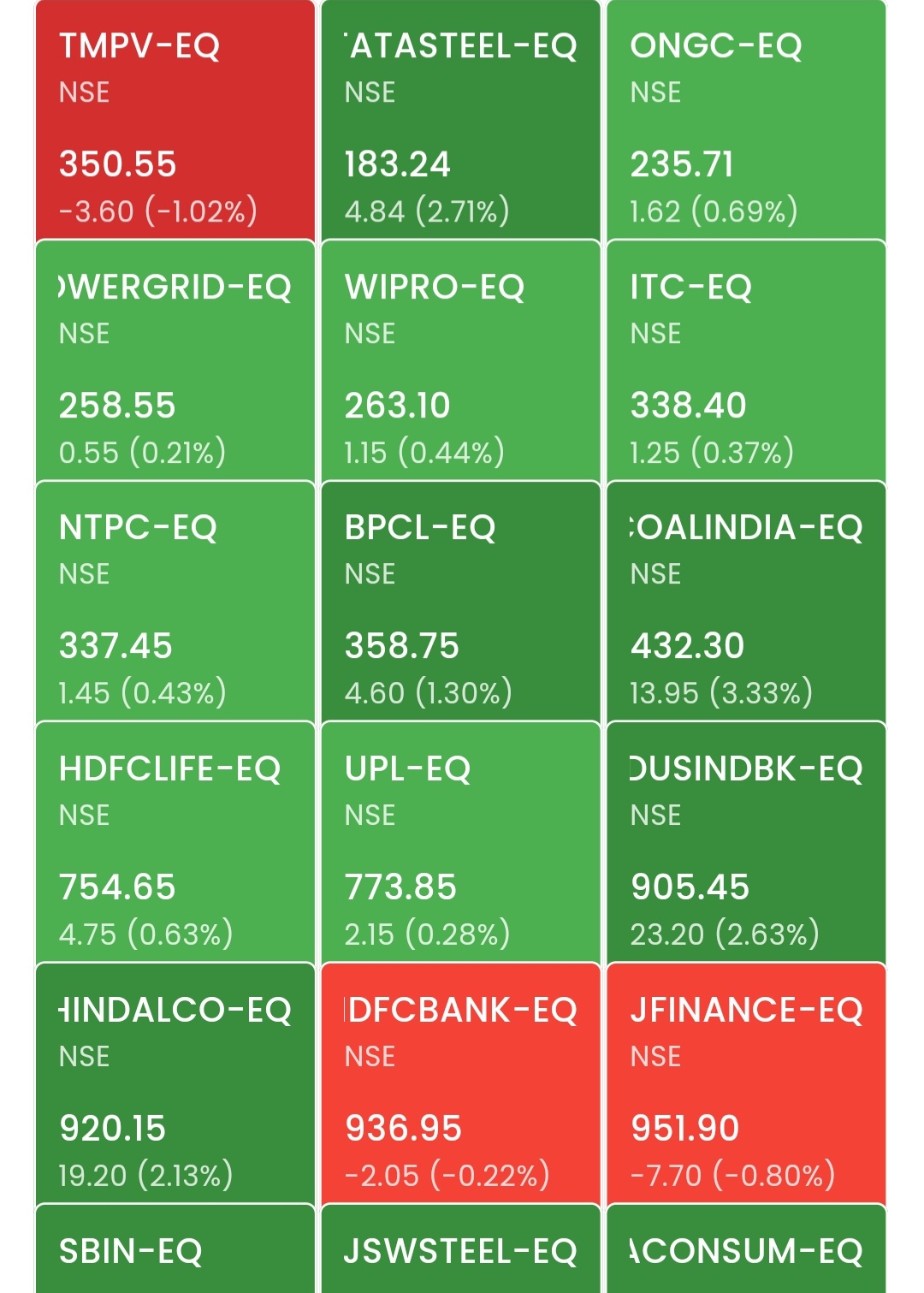Open the TMPV-EQ stock tile
Viewport: 924px width, 1293px height.
coord(175,122)
